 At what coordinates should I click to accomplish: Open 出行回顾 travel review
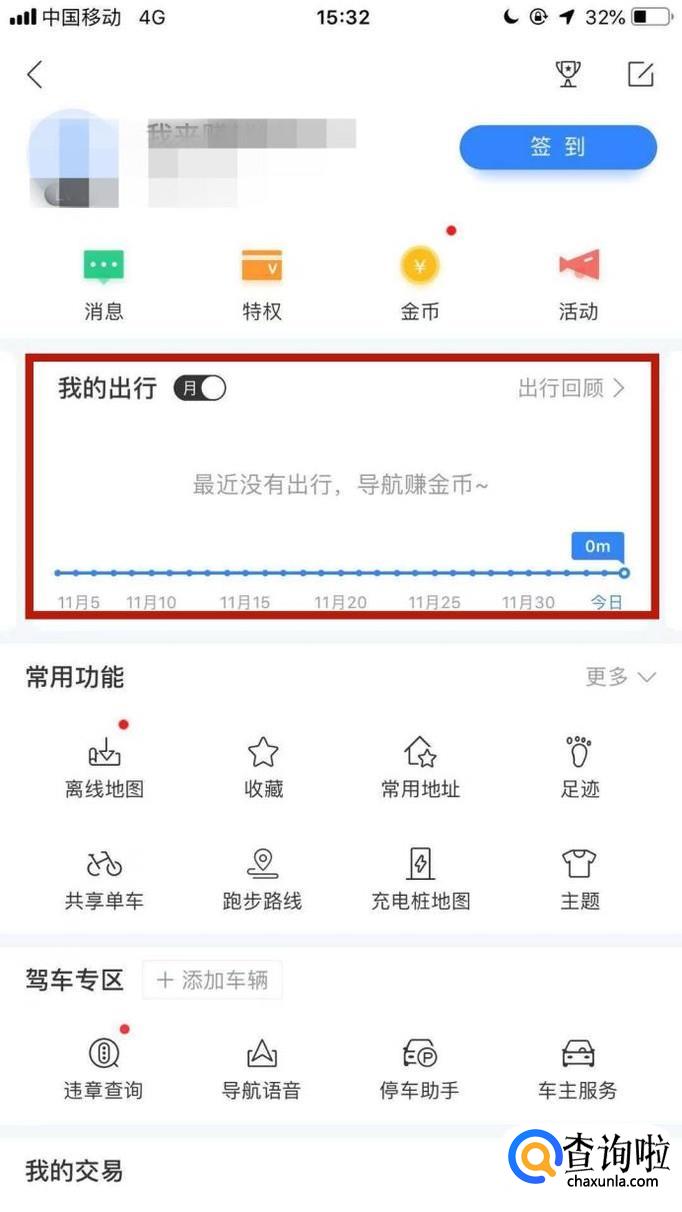click(x=571, y=389)
